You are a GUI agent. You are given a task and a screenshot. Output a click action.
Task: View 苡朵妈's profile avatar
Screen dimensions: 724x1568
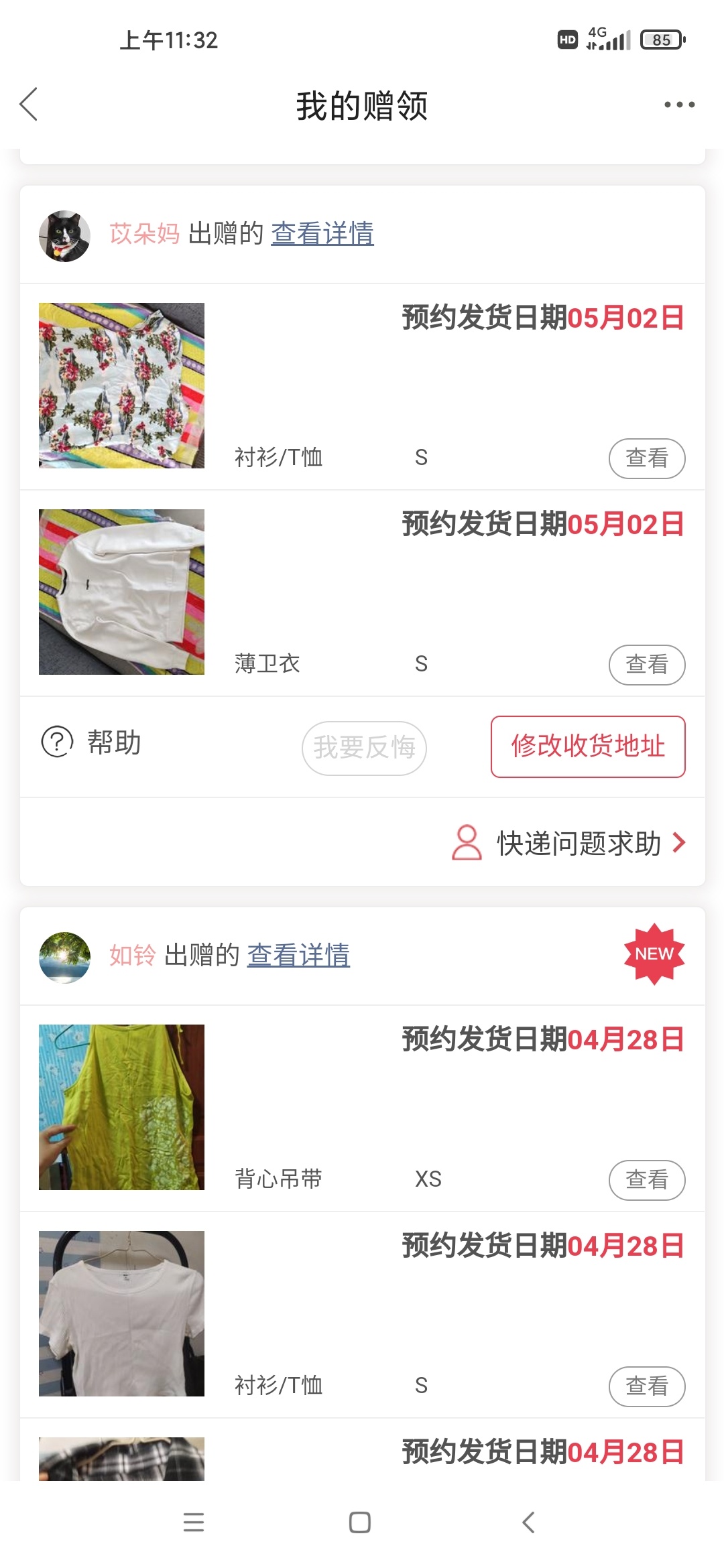(x=64, y=236)
